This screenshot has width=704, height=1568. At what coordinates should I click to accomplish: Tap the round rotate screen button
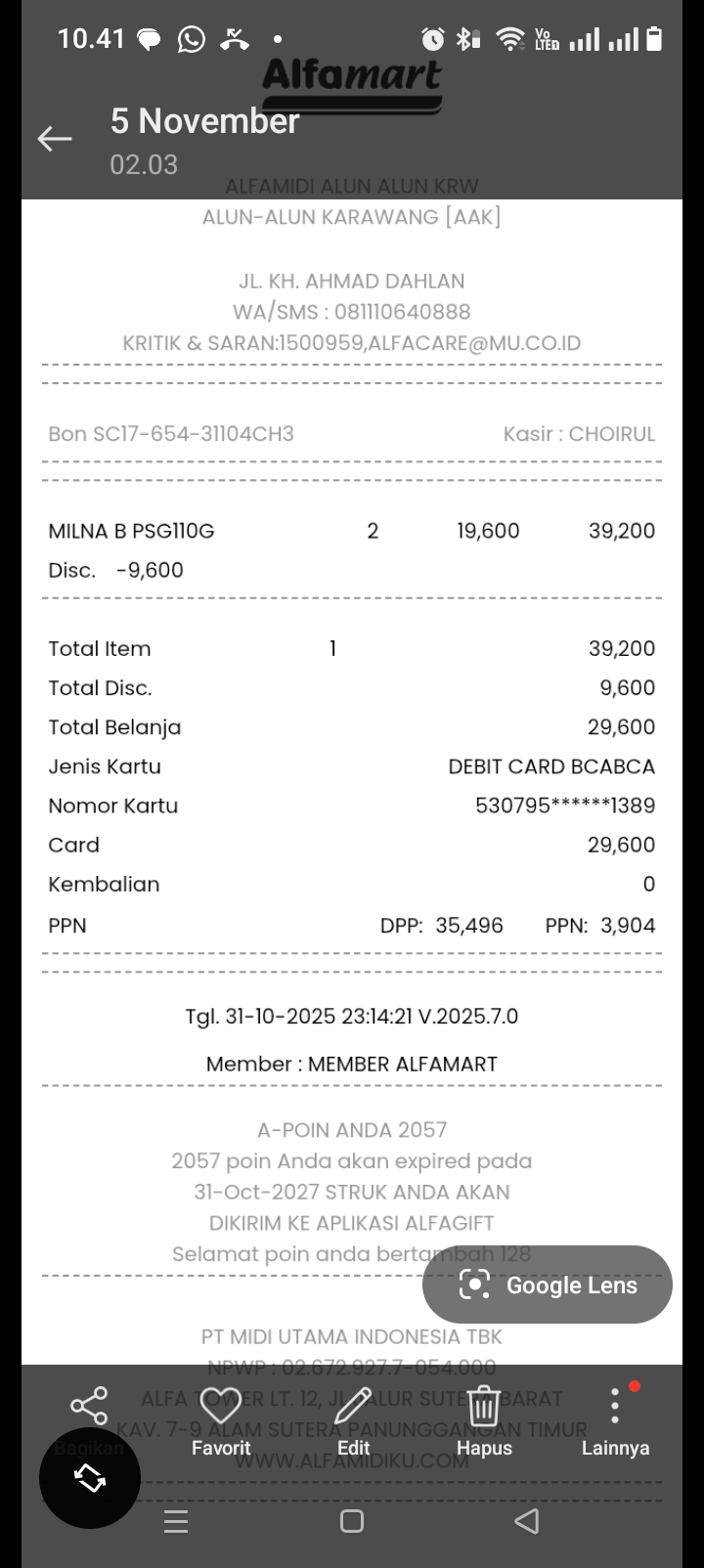click(x=90, y=1478)
